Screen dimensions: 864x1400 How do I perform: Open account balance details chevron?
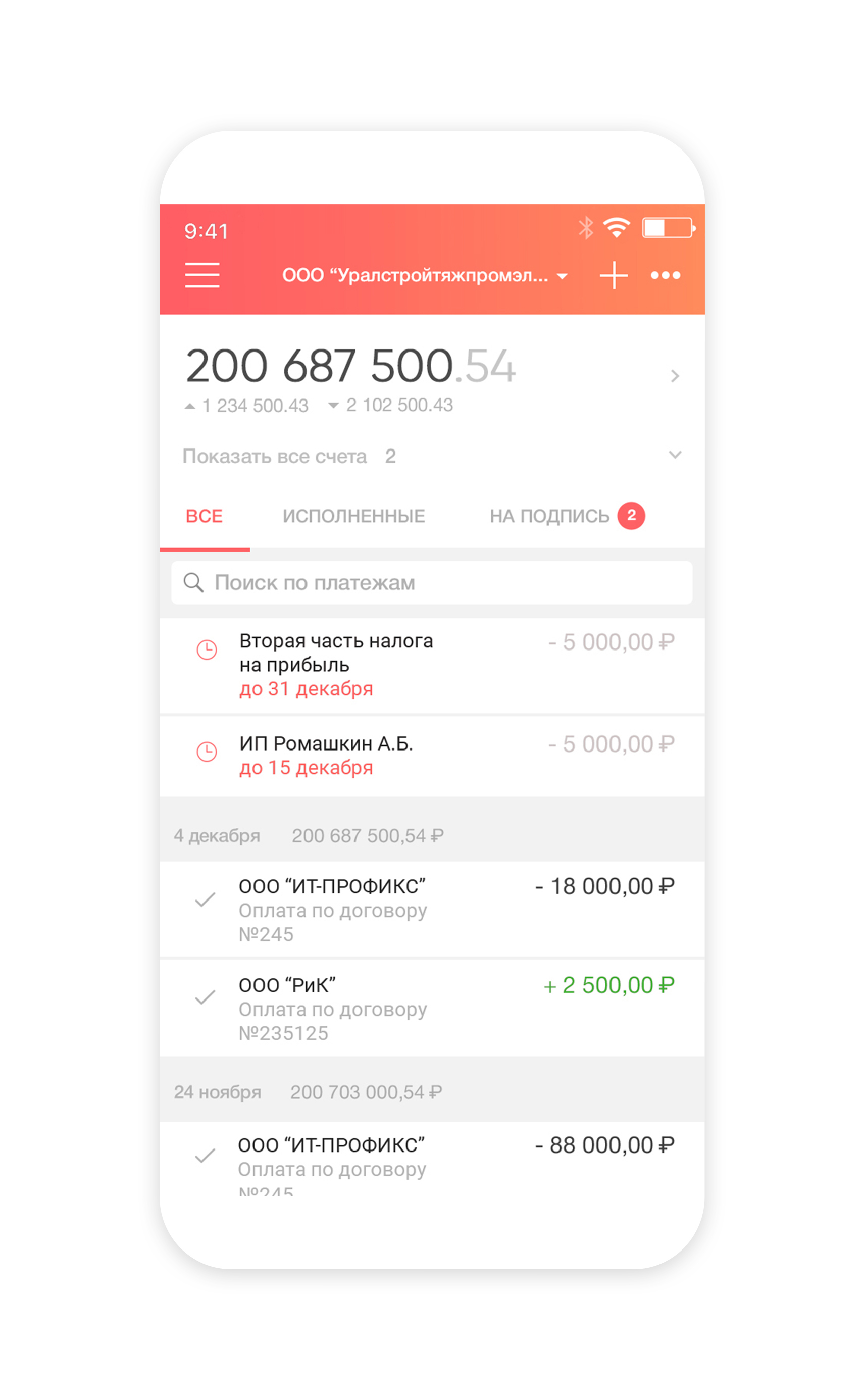pos(675,375)
